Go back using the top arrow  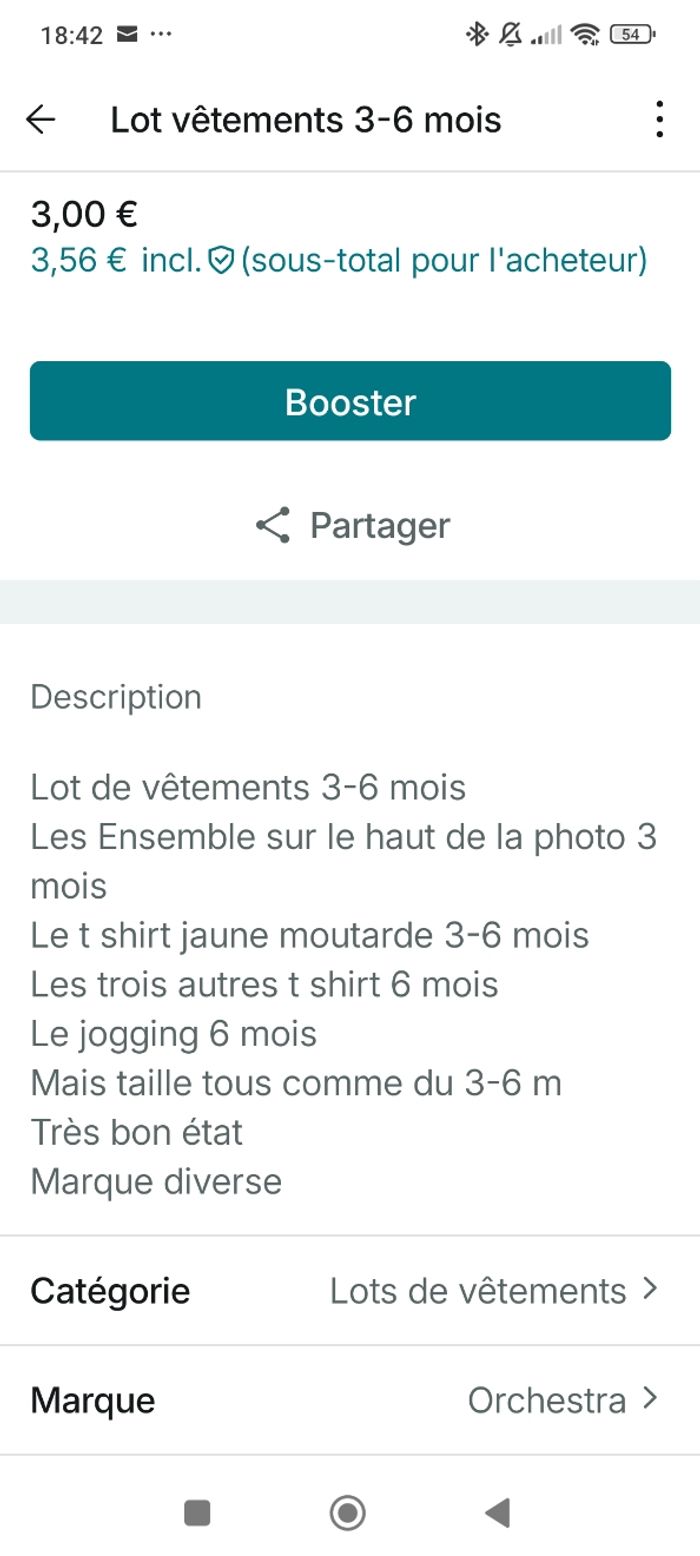click(x=41, y=120)
